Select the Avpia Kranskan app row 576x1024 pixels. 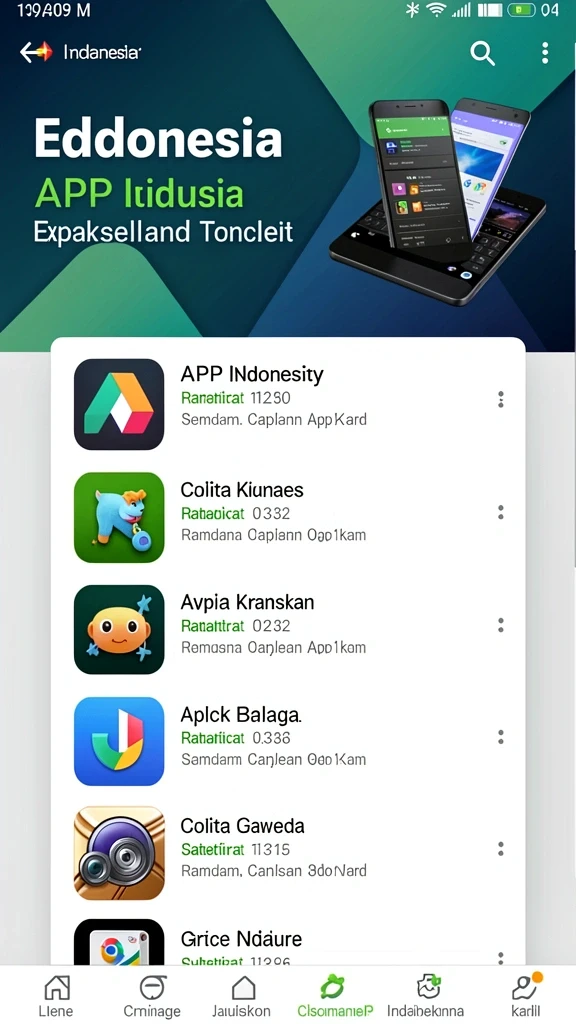[288, 630]
